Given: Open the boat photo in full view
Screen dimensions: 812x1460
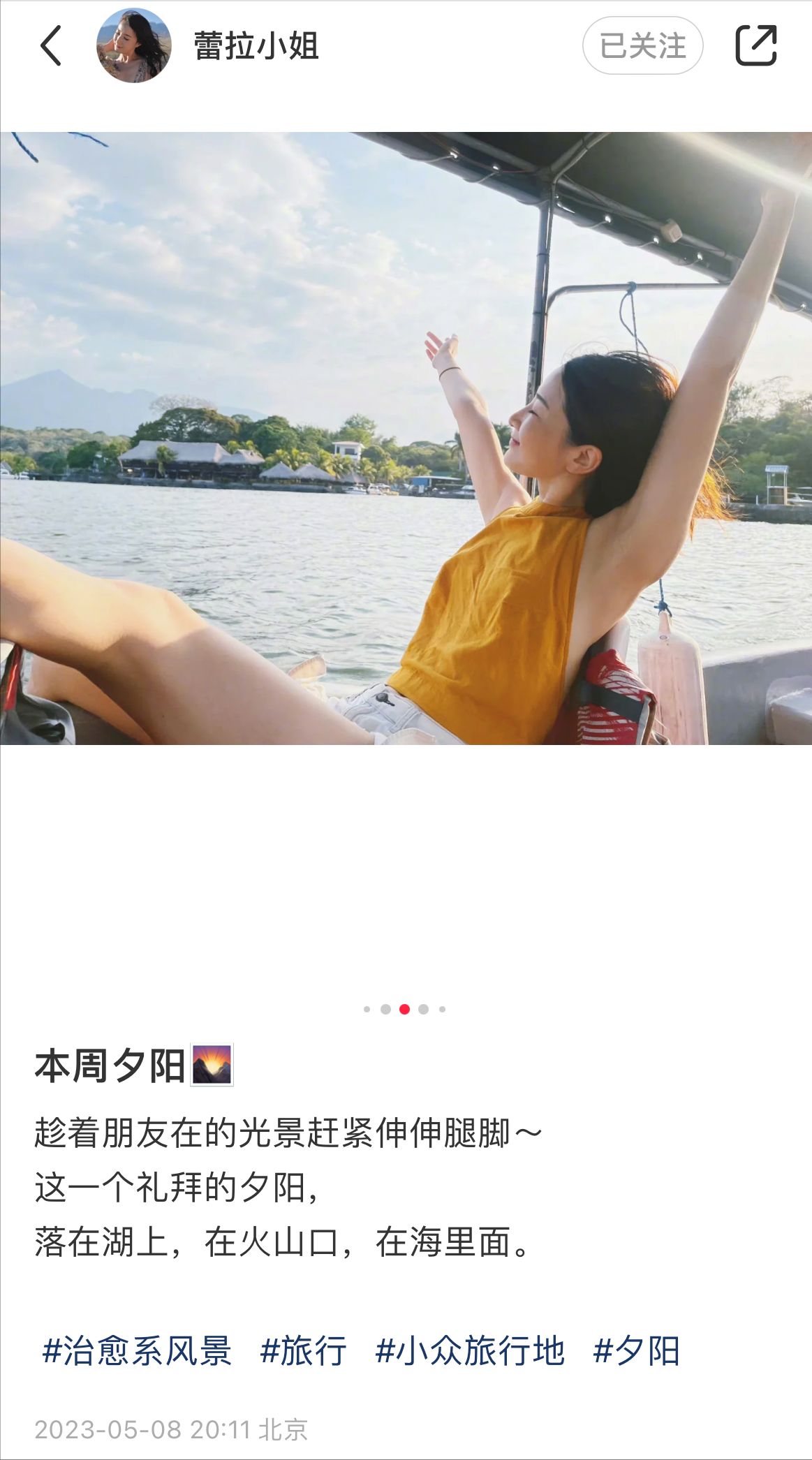Looking at the screenshot, I should pyautogui.click(x=406, y=438).
